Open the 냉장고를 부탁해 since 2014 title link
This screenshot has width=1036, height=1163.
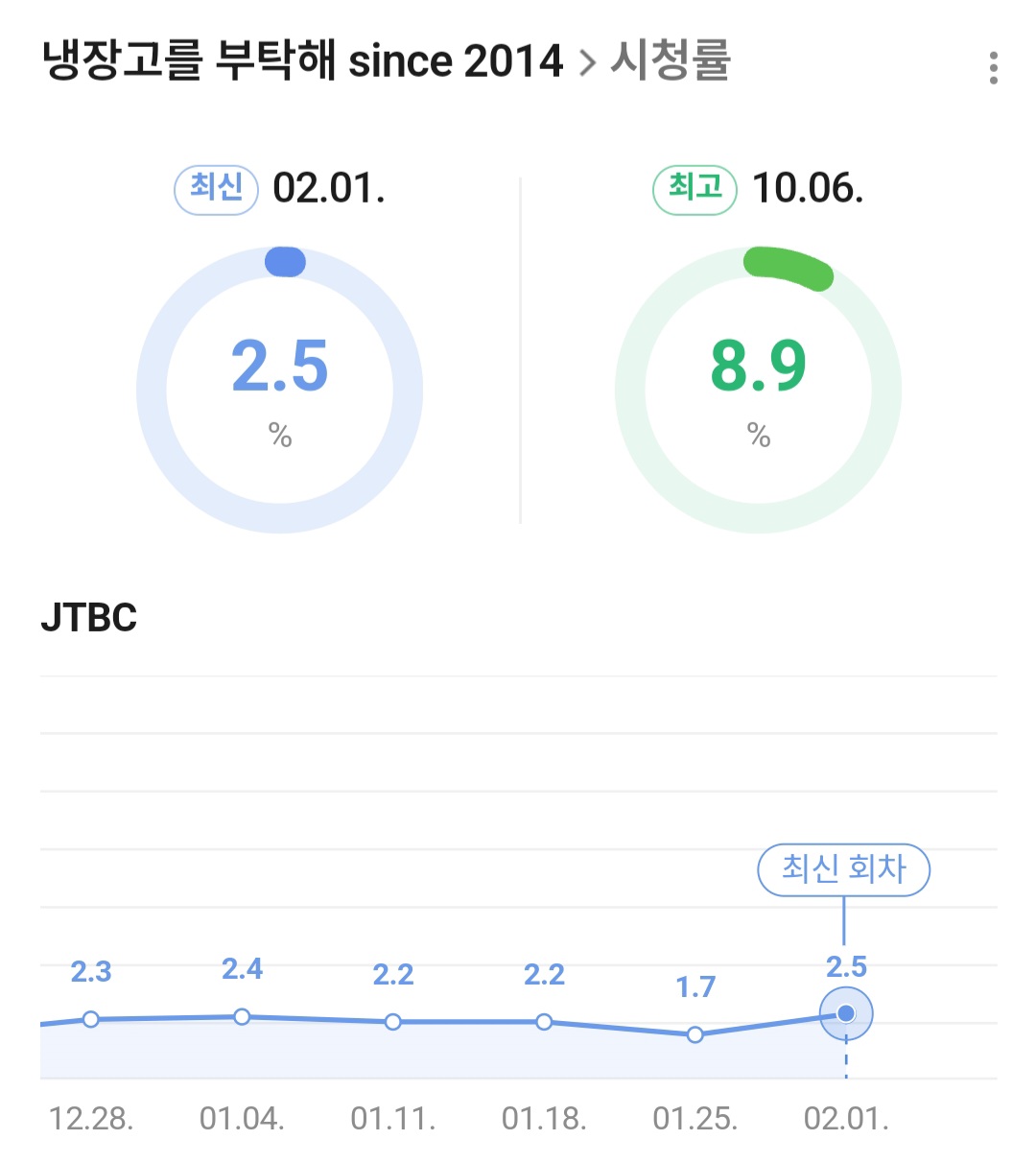303,61
